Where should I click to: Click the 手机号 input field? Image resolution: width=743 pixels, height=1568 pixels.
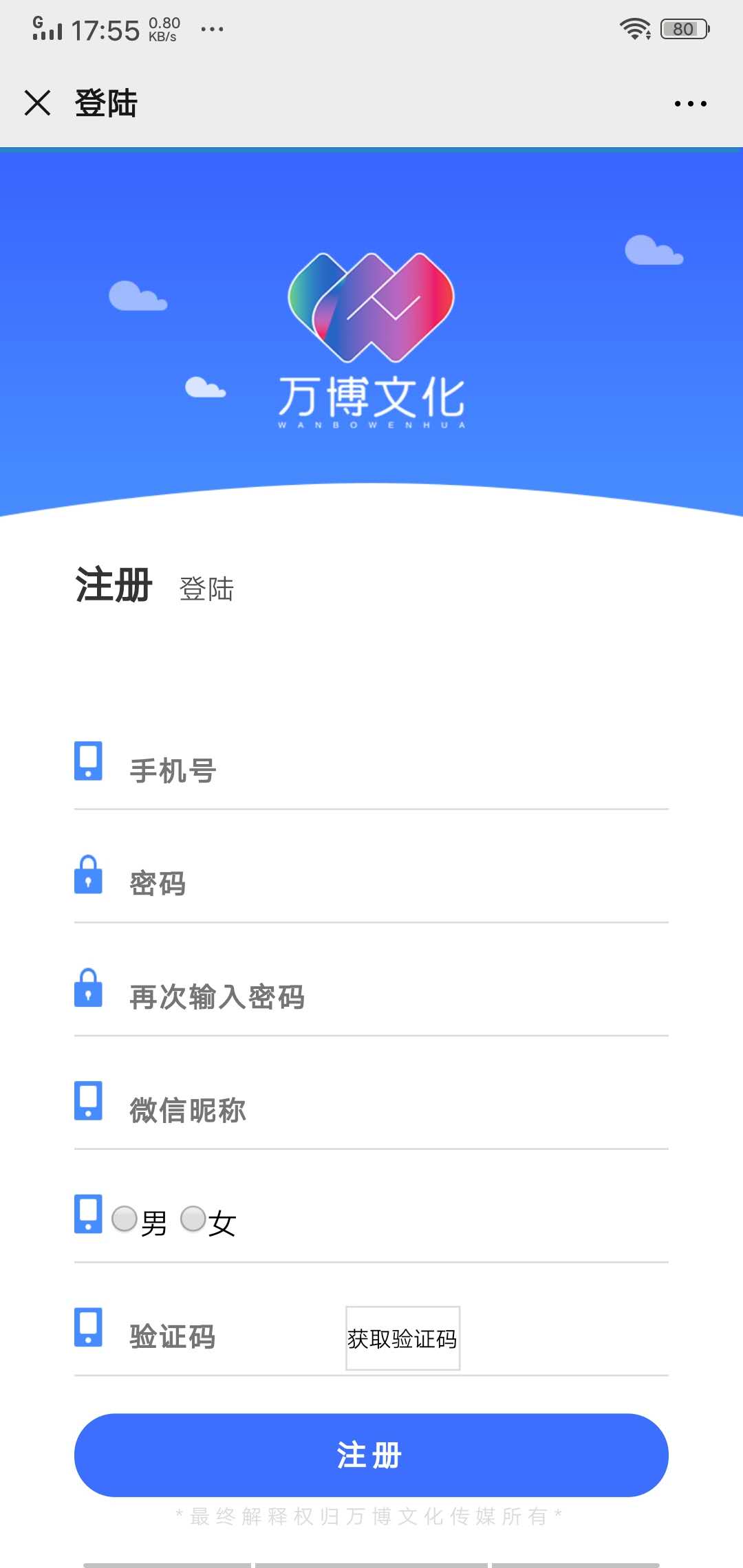(344, 770)
